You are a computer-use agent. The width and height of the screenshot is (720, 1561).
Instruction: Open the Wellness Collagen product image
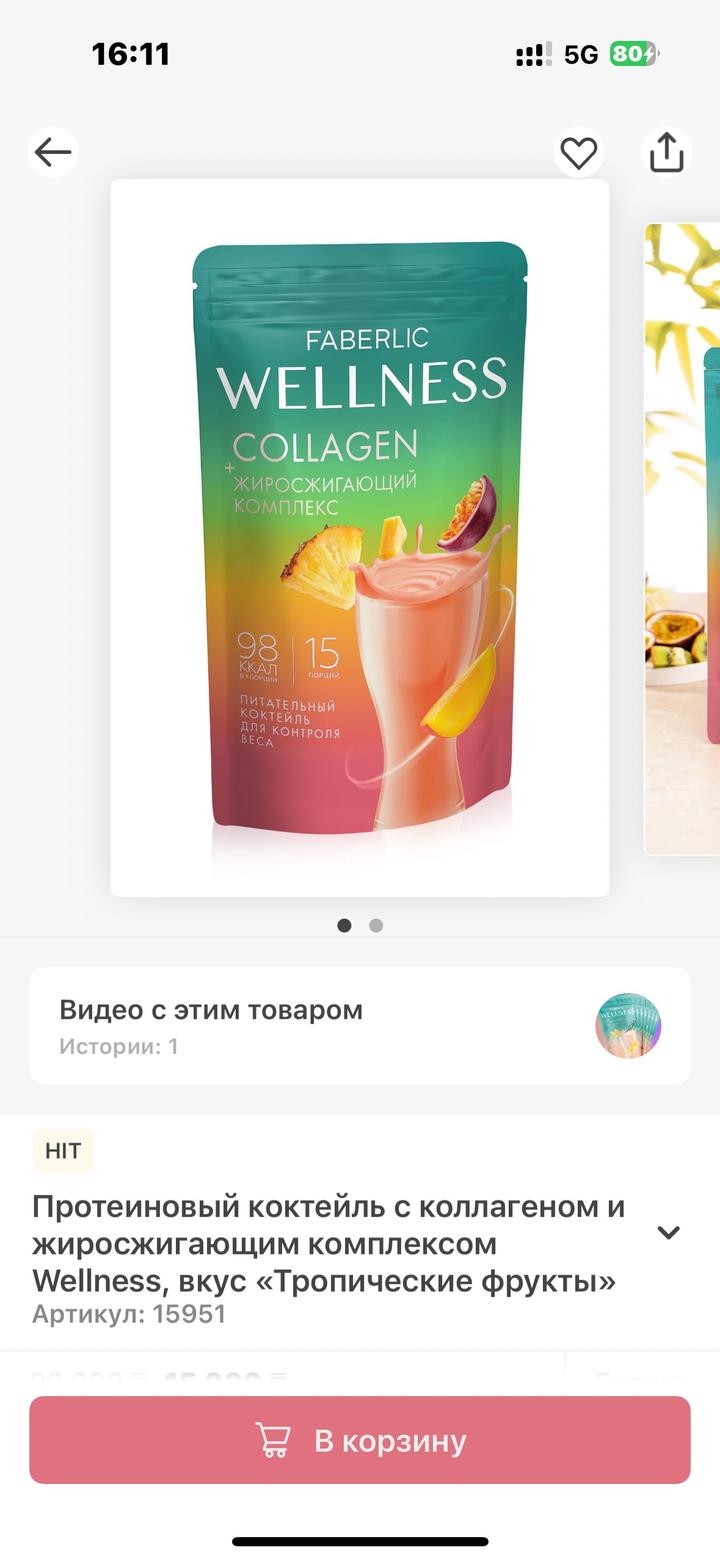[360, 537]
